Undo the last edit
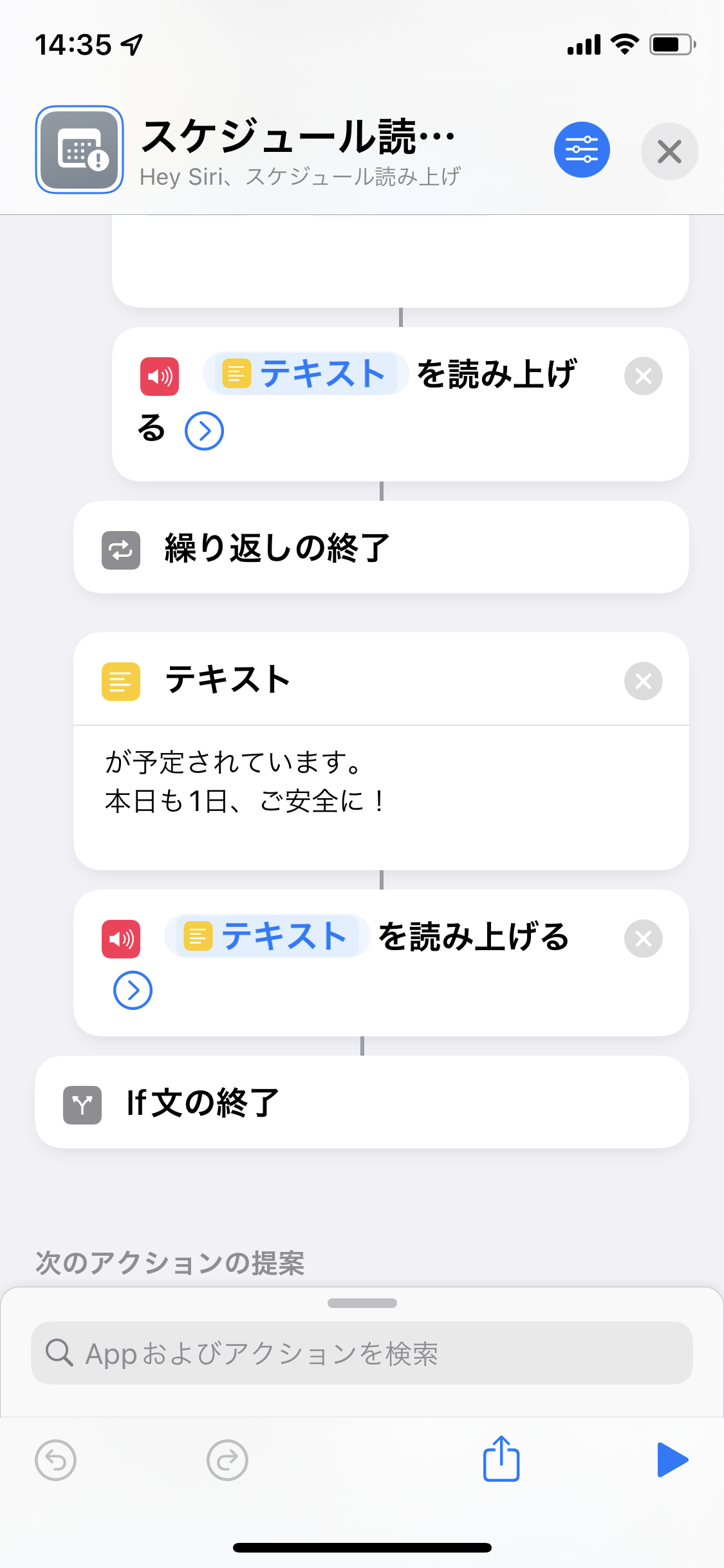Screen dimensions: 724x1568 click(x=55, y=1460)
